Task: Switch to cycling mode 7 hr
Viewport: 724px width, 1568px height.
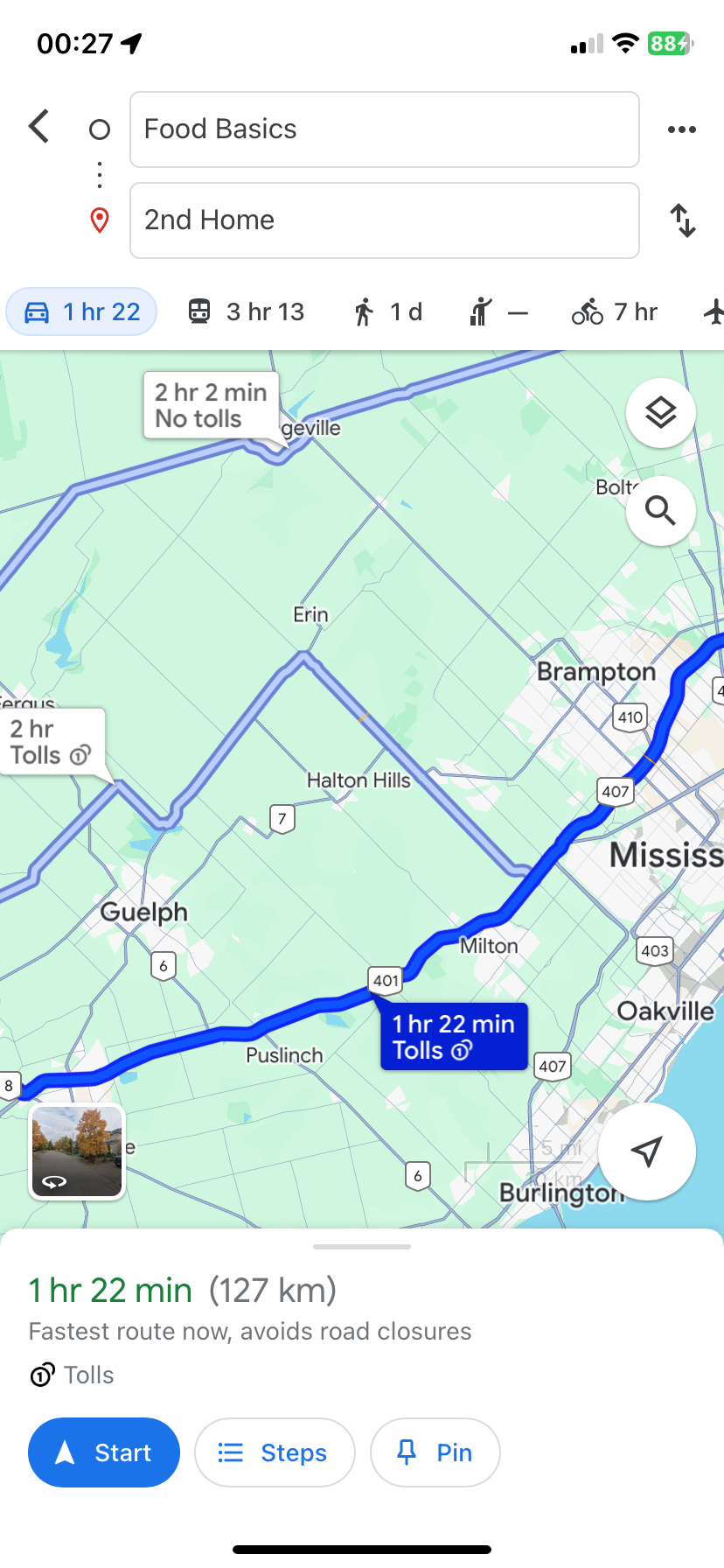Action: click(614, 312)
